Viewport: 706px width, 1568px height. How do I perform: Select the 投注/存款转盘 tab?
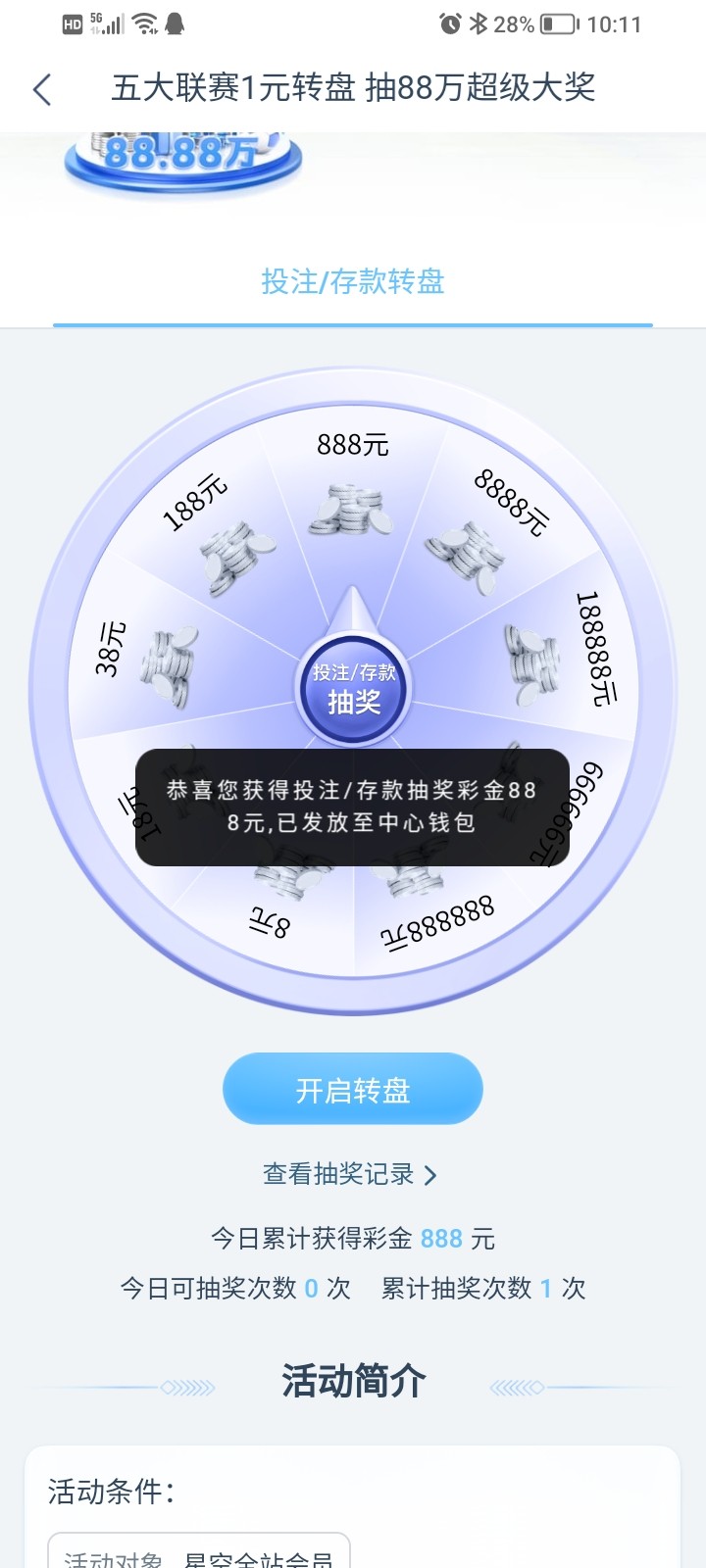(353, 282)
